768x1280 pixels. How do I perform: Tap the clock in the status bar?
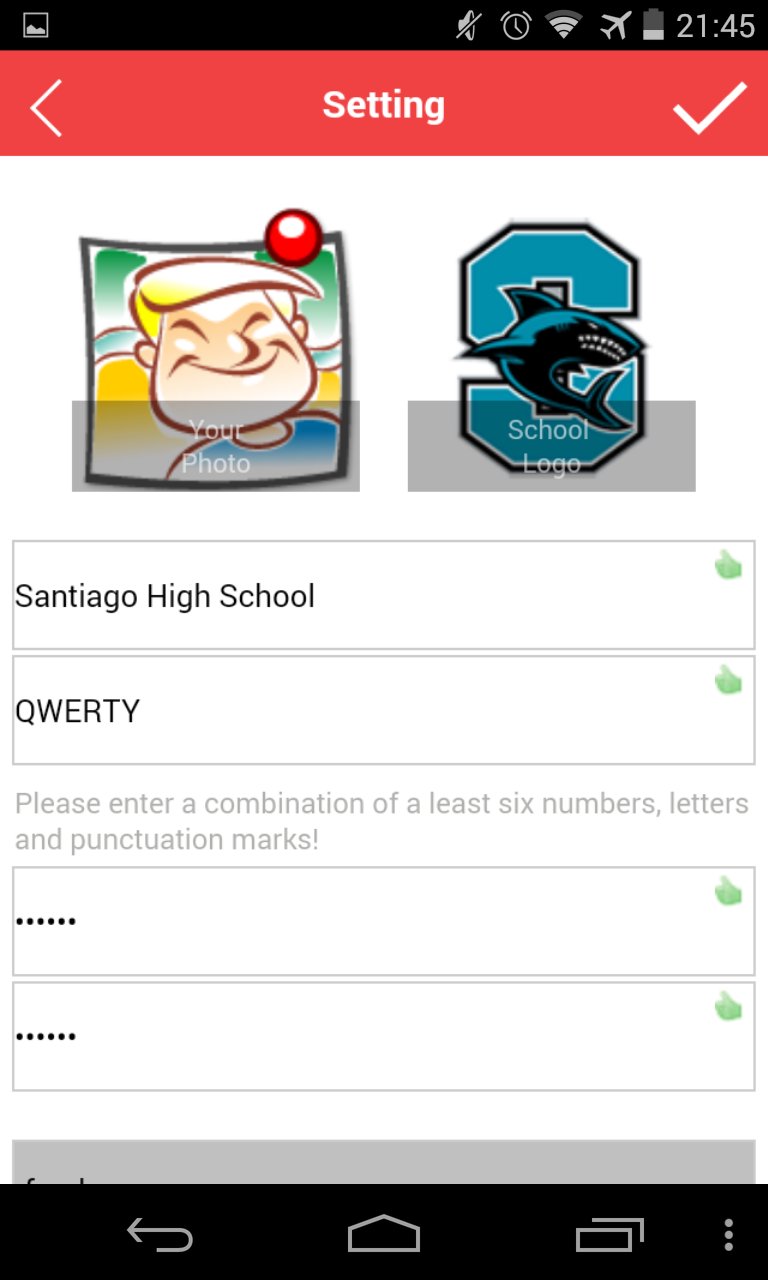point(514,26)
